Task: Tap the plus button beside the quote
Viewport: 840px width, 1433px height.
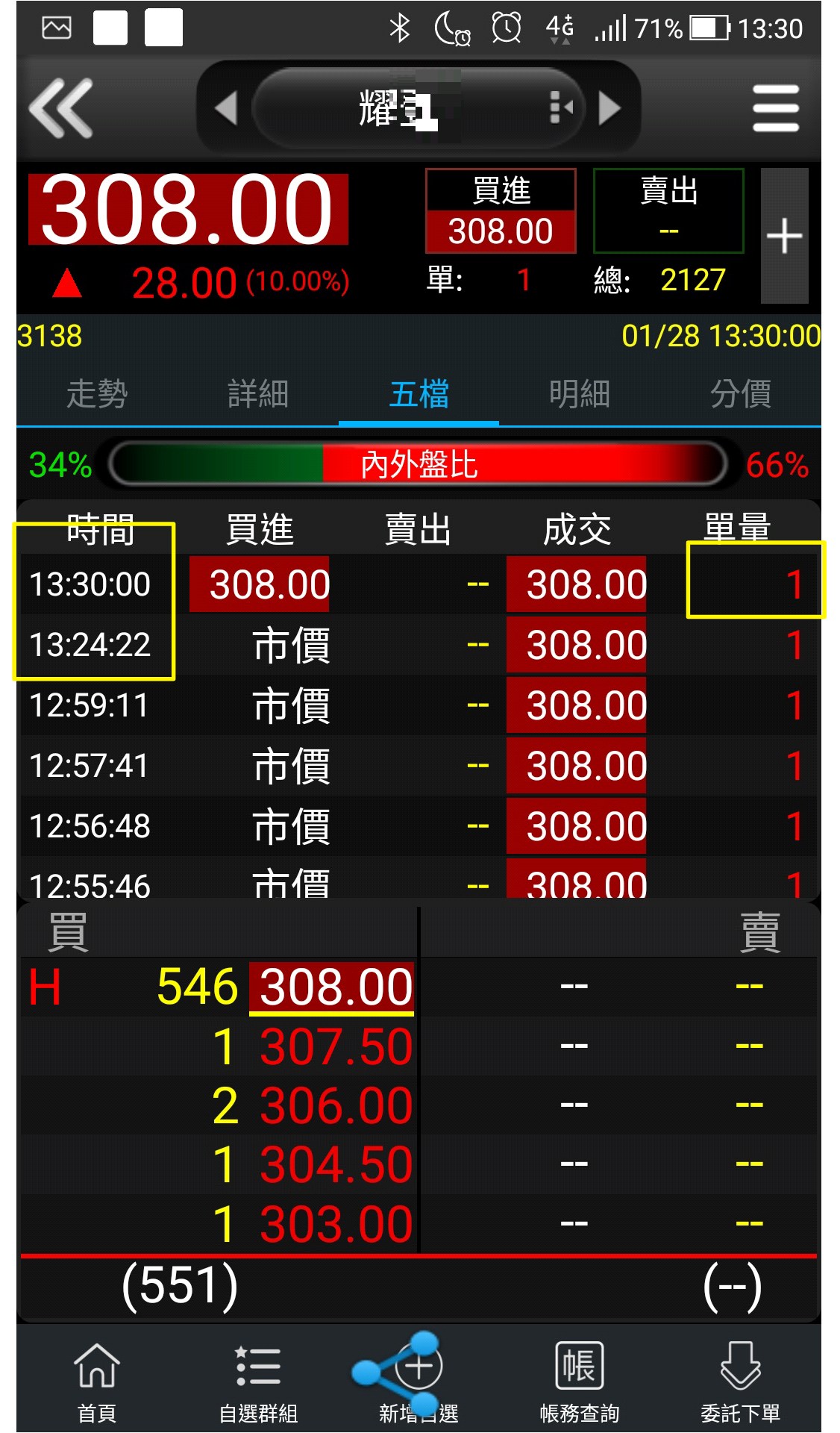Action: [784, 236]
